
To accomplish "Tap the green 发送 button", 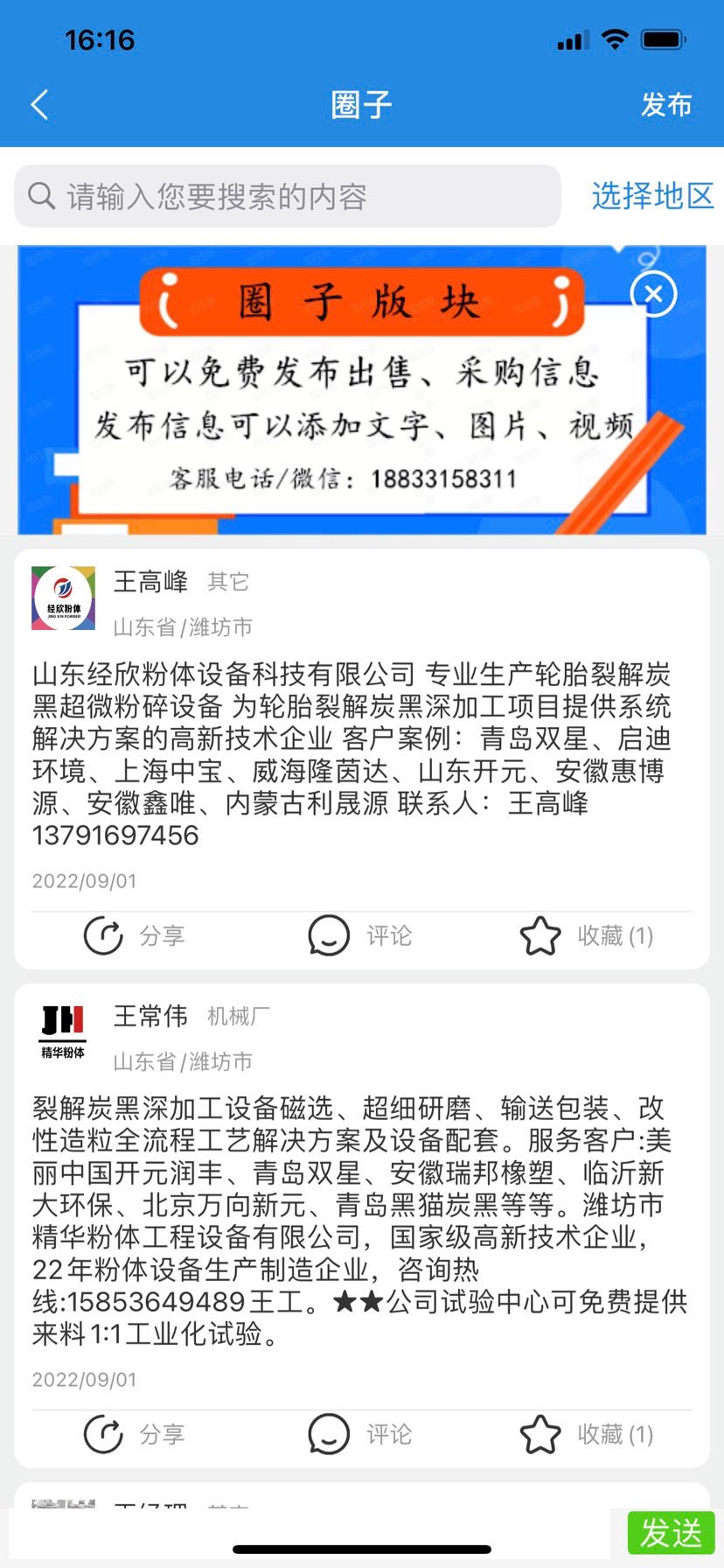I will click(671, 1534).
